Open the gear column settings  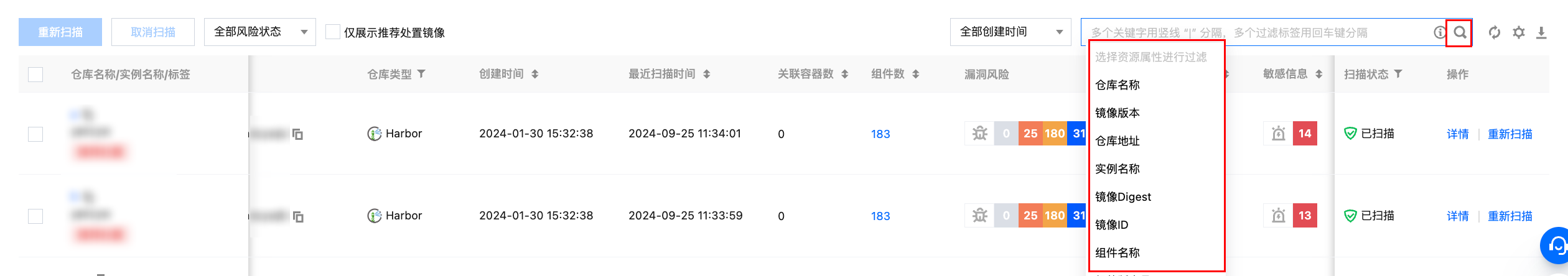[x=1518, y=33]
